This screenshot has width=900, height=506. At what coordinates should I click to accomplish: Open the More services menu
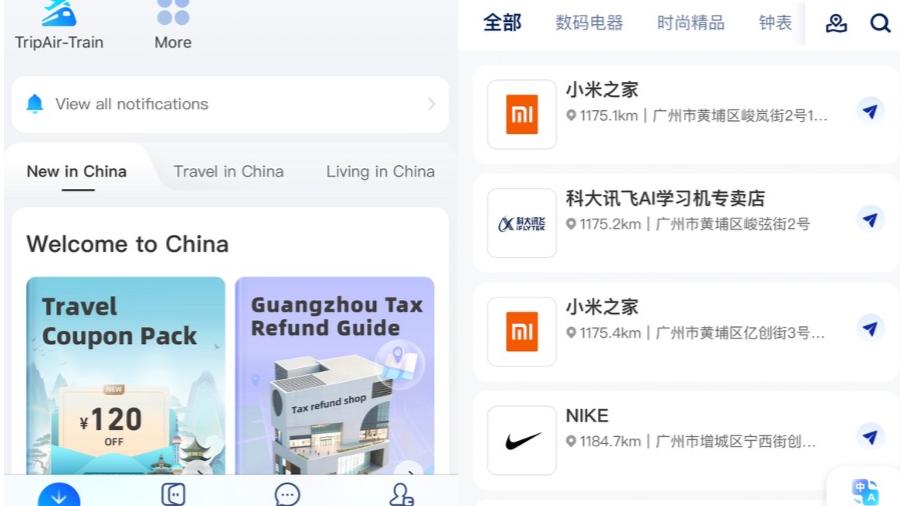(173, 24)
